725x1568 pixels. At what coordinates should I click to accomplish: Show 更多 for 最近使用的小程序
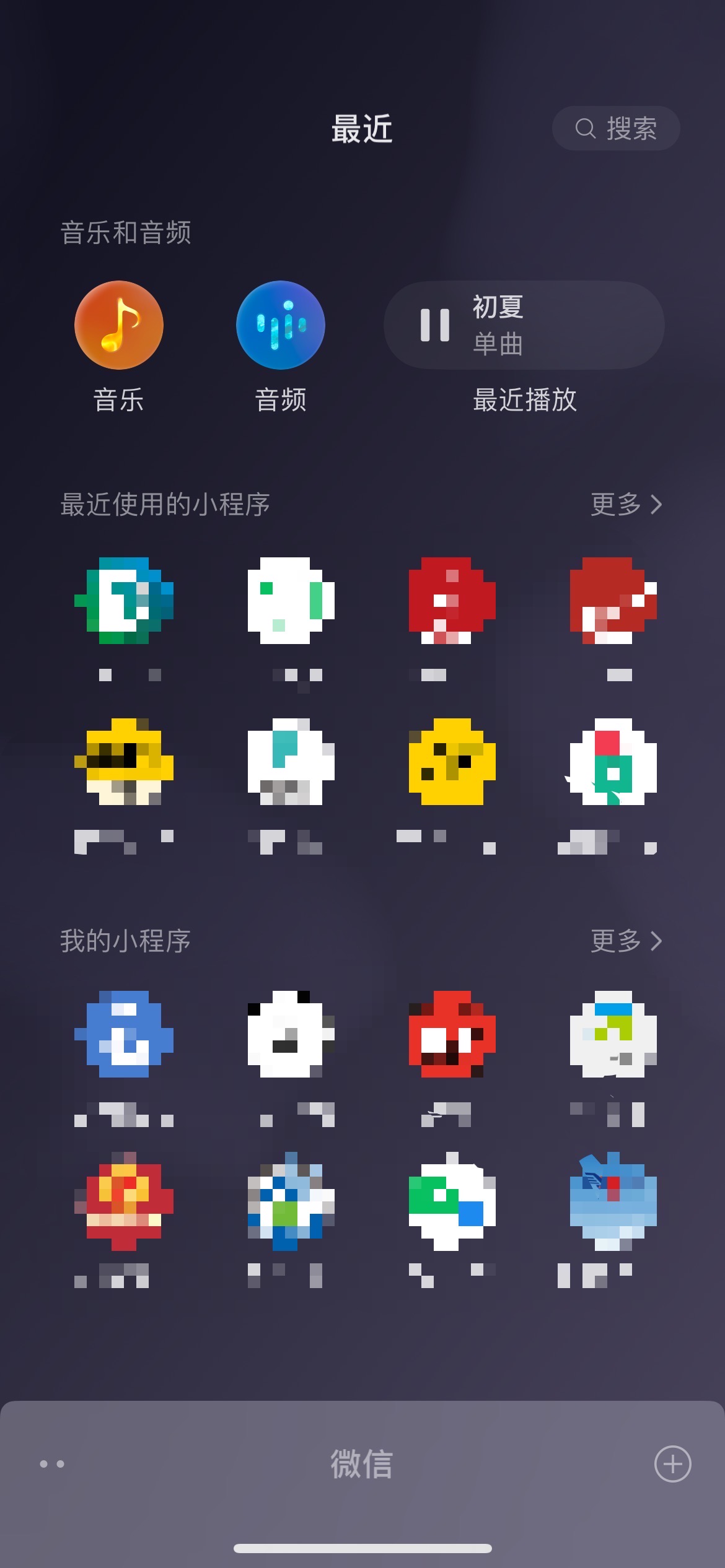[x=626, y=504]
